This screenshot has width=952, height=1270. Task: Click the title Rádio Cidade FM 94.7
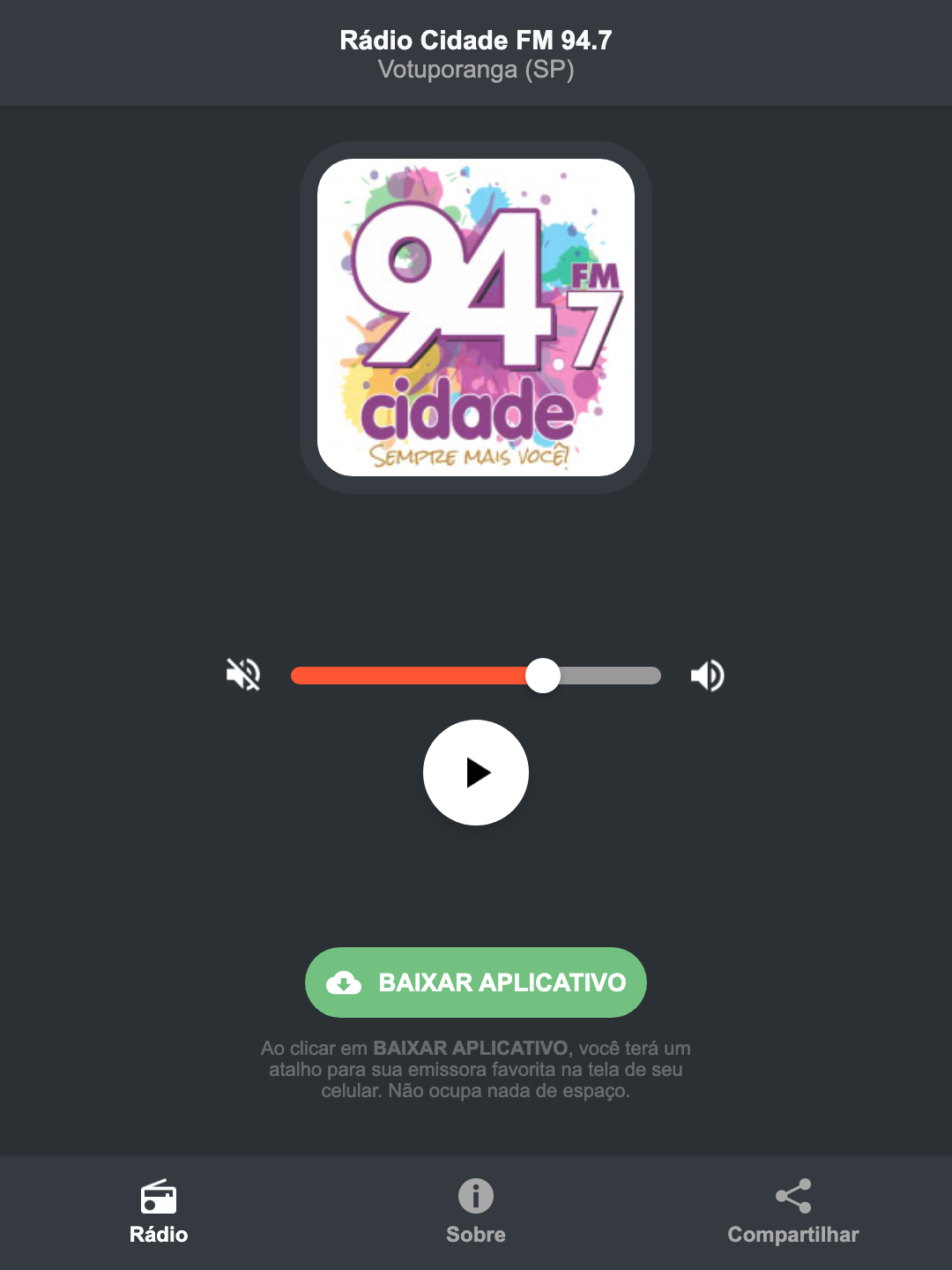[x=475, y=40]
